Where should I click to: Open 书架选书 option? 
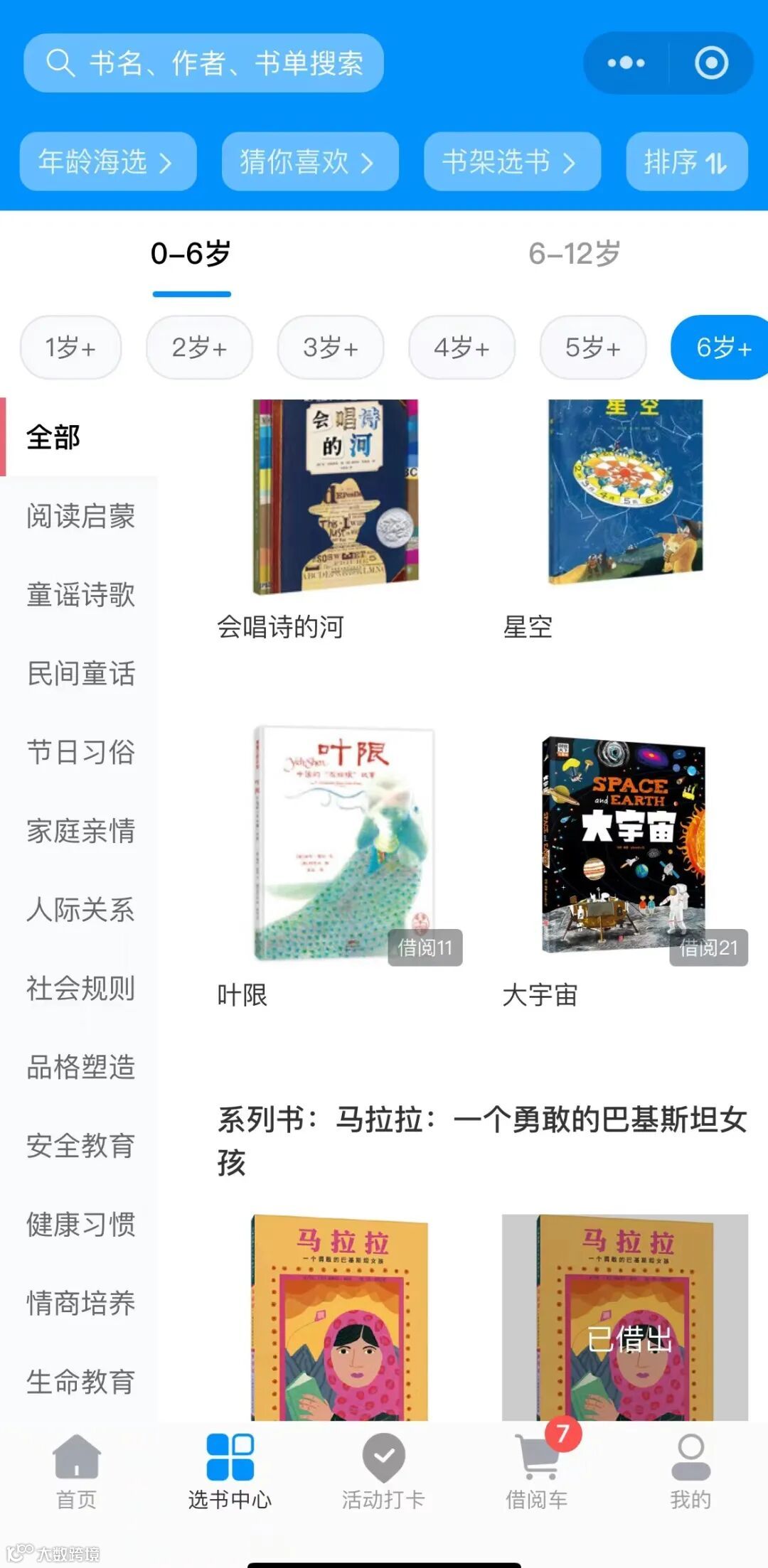[x=511, y=162]
